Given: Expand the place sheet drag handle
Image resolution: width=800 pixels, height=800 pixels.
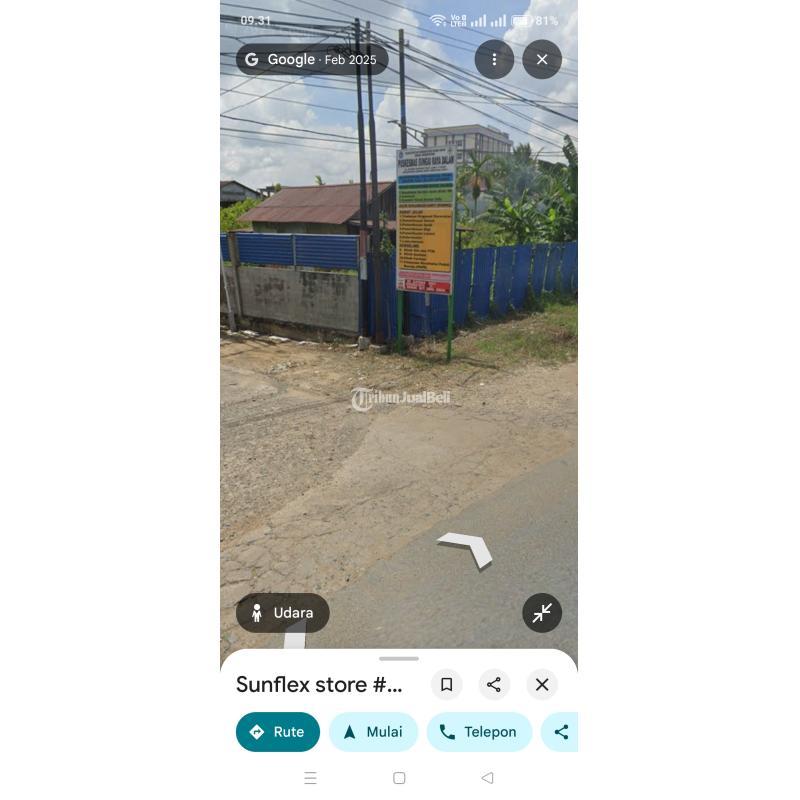Looking at the screenshot, I should (398, 659).
